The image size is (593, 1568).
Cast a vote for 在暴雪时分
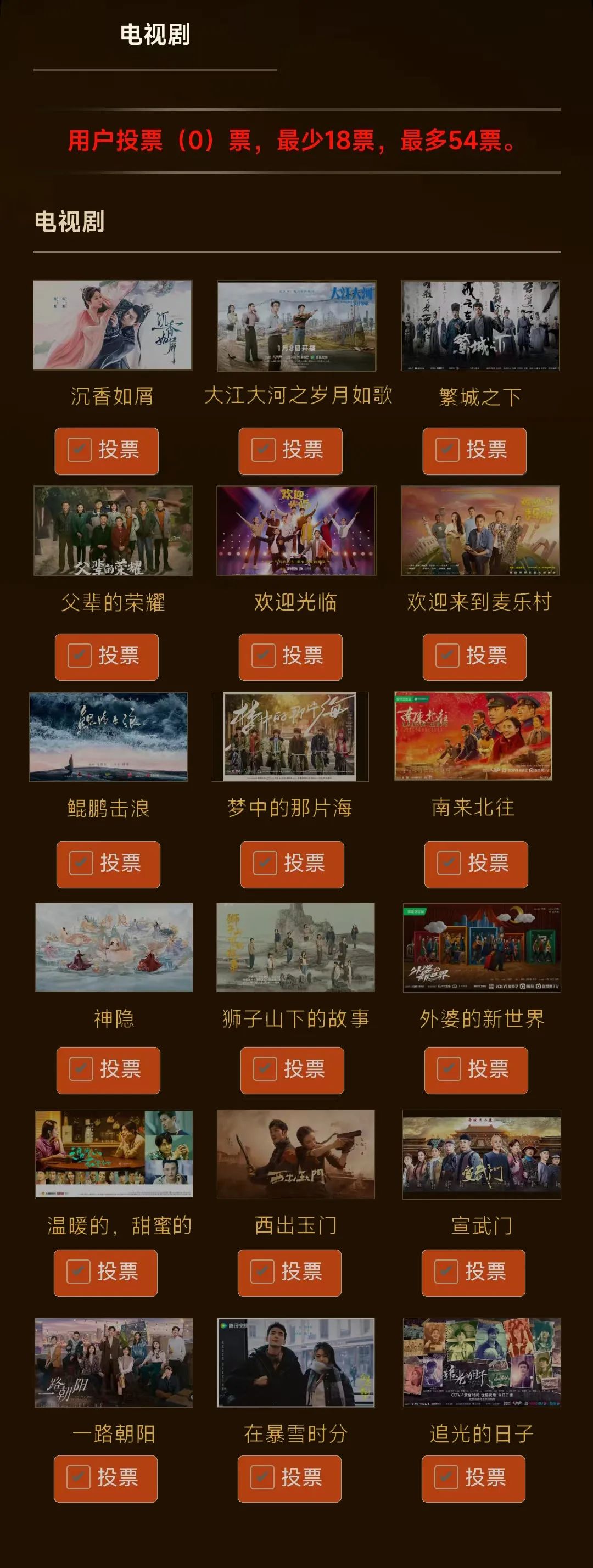click(x=289, y=1479)
